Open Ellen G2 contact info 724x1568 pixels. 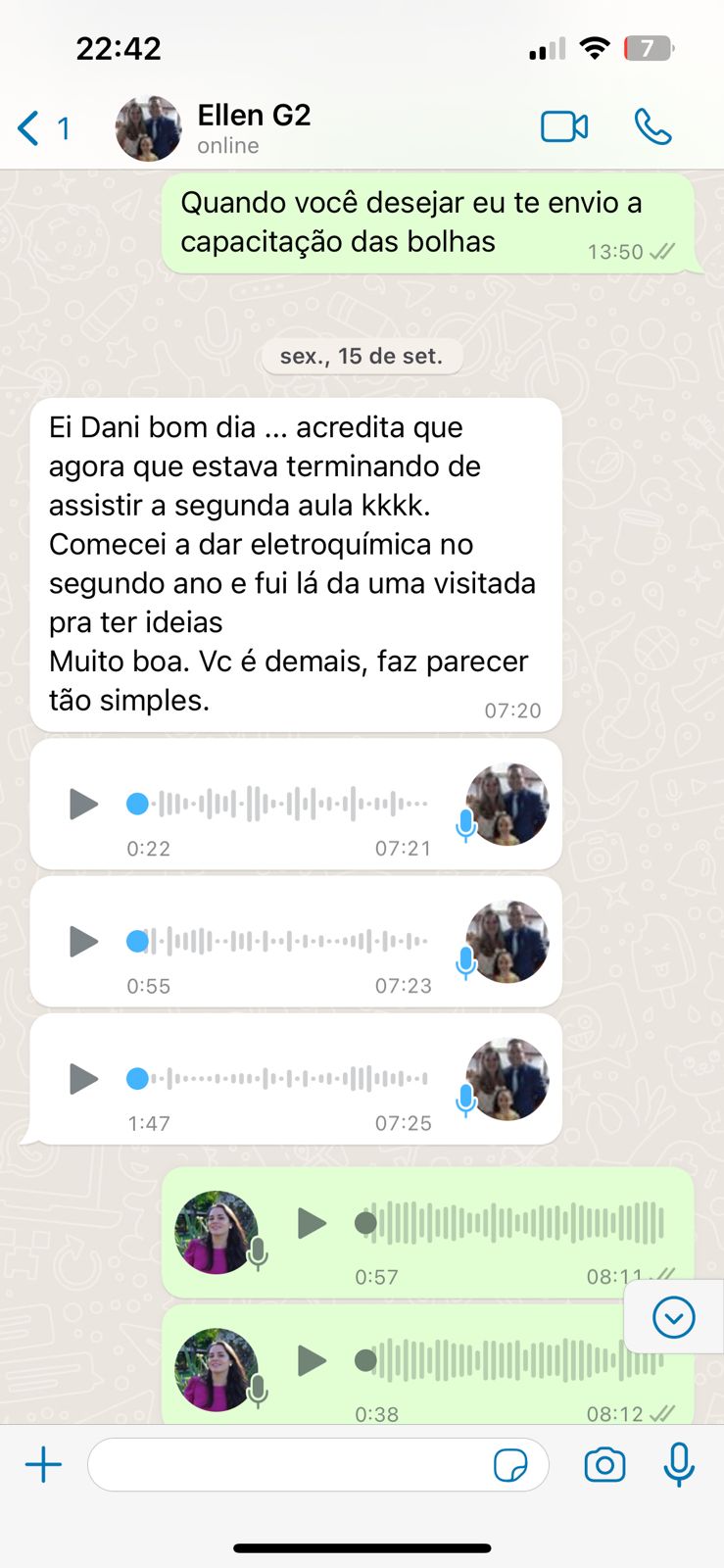pos(254,128)
